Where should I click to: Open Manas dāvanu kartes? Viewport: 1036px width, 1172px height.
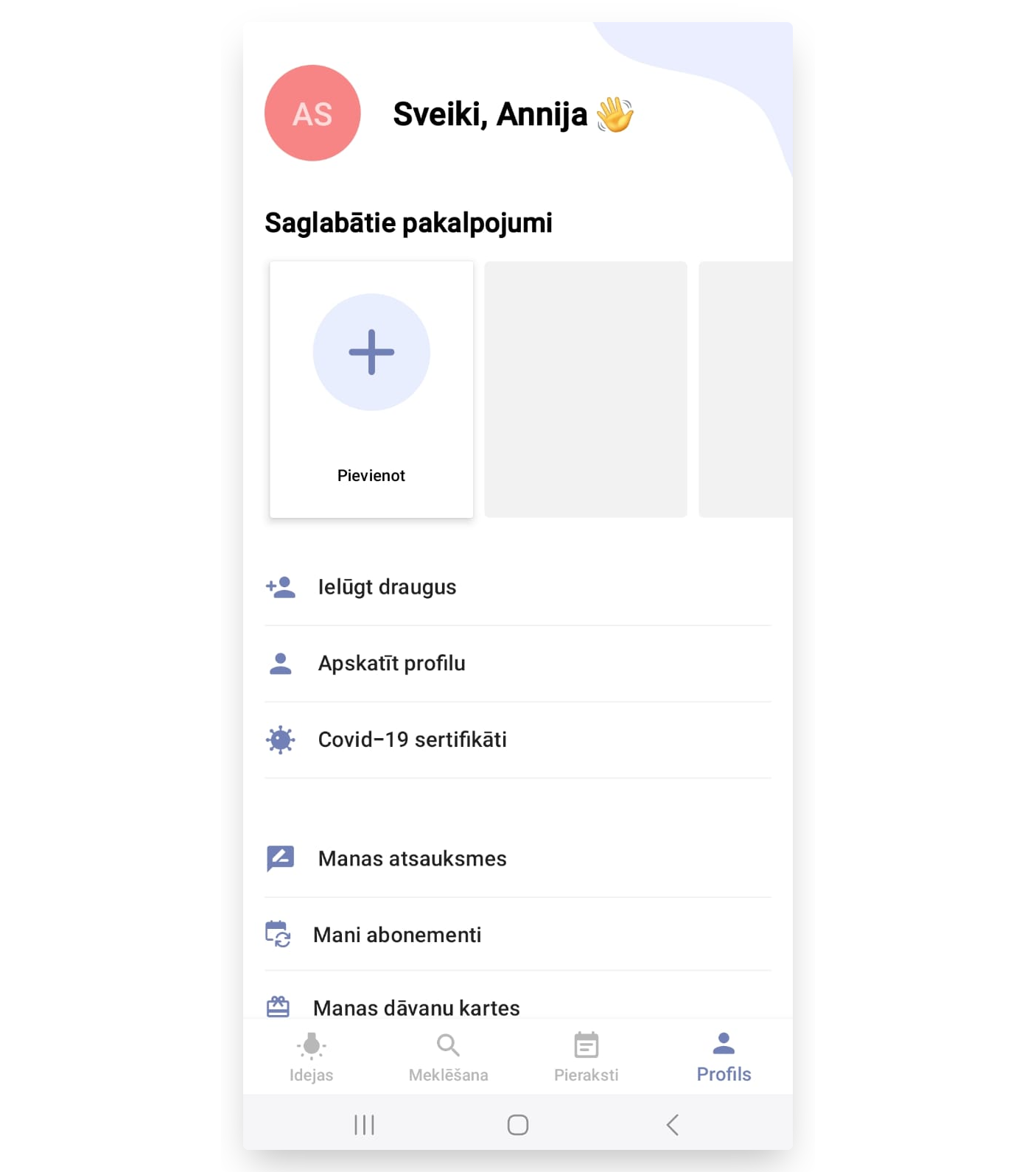[x=416, y=1007]
